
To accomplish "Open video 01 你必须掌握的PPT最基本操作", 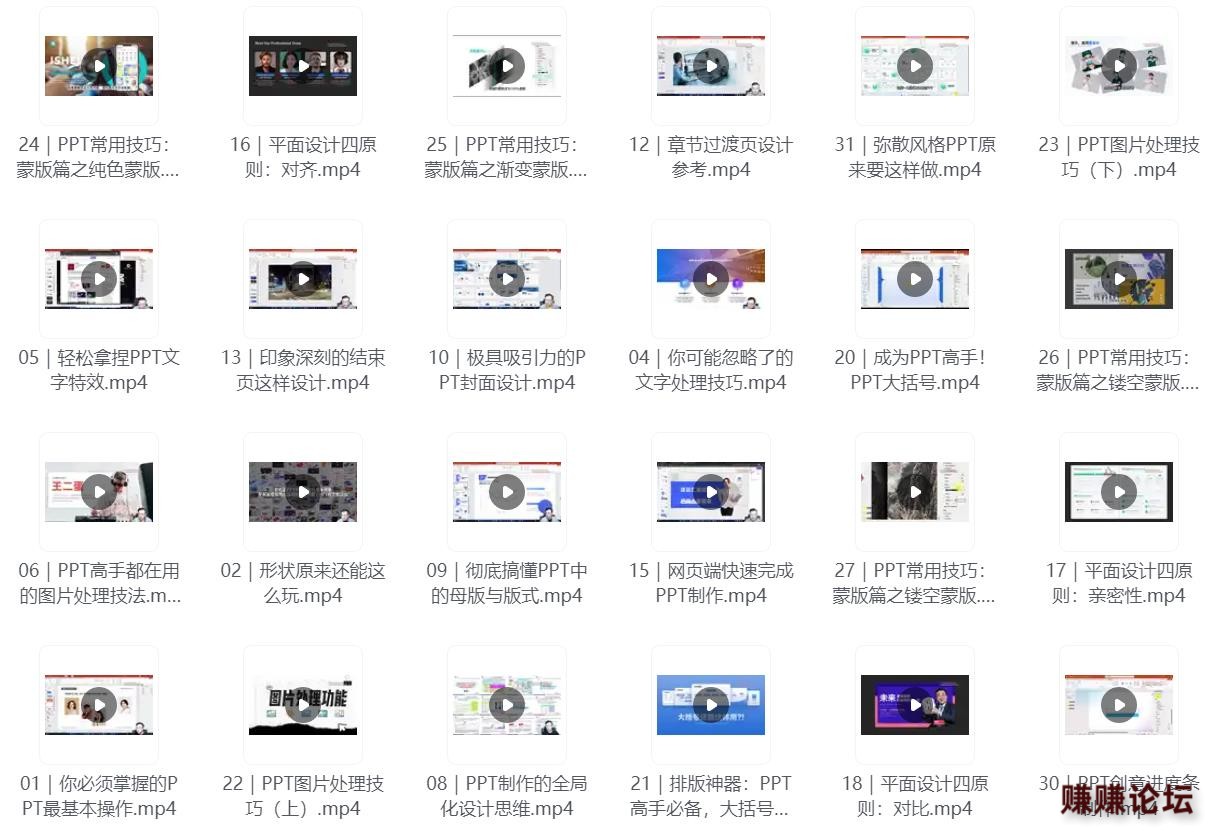I will (99, 705).
